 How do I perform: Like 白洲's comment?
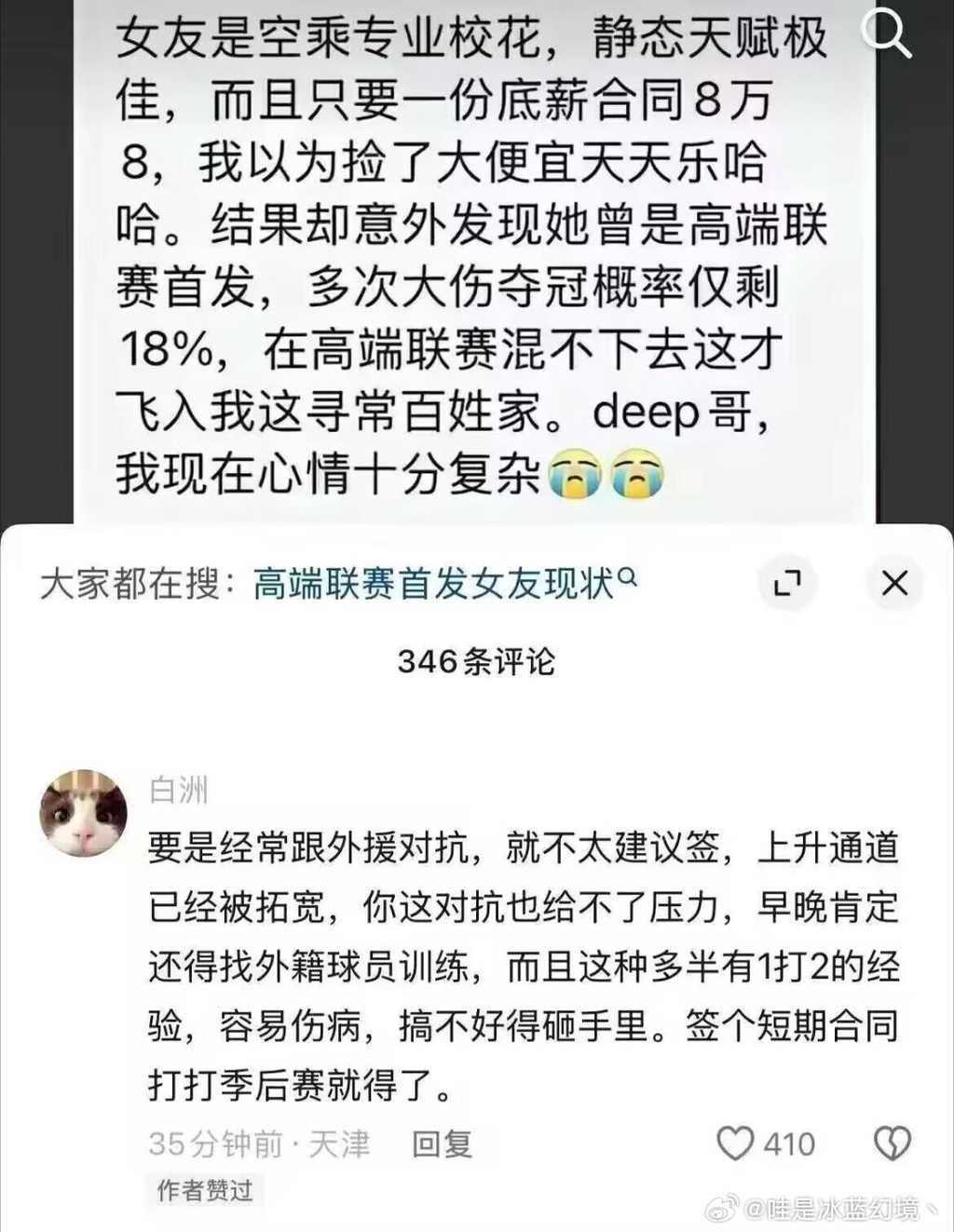(x=736, y=1144)
